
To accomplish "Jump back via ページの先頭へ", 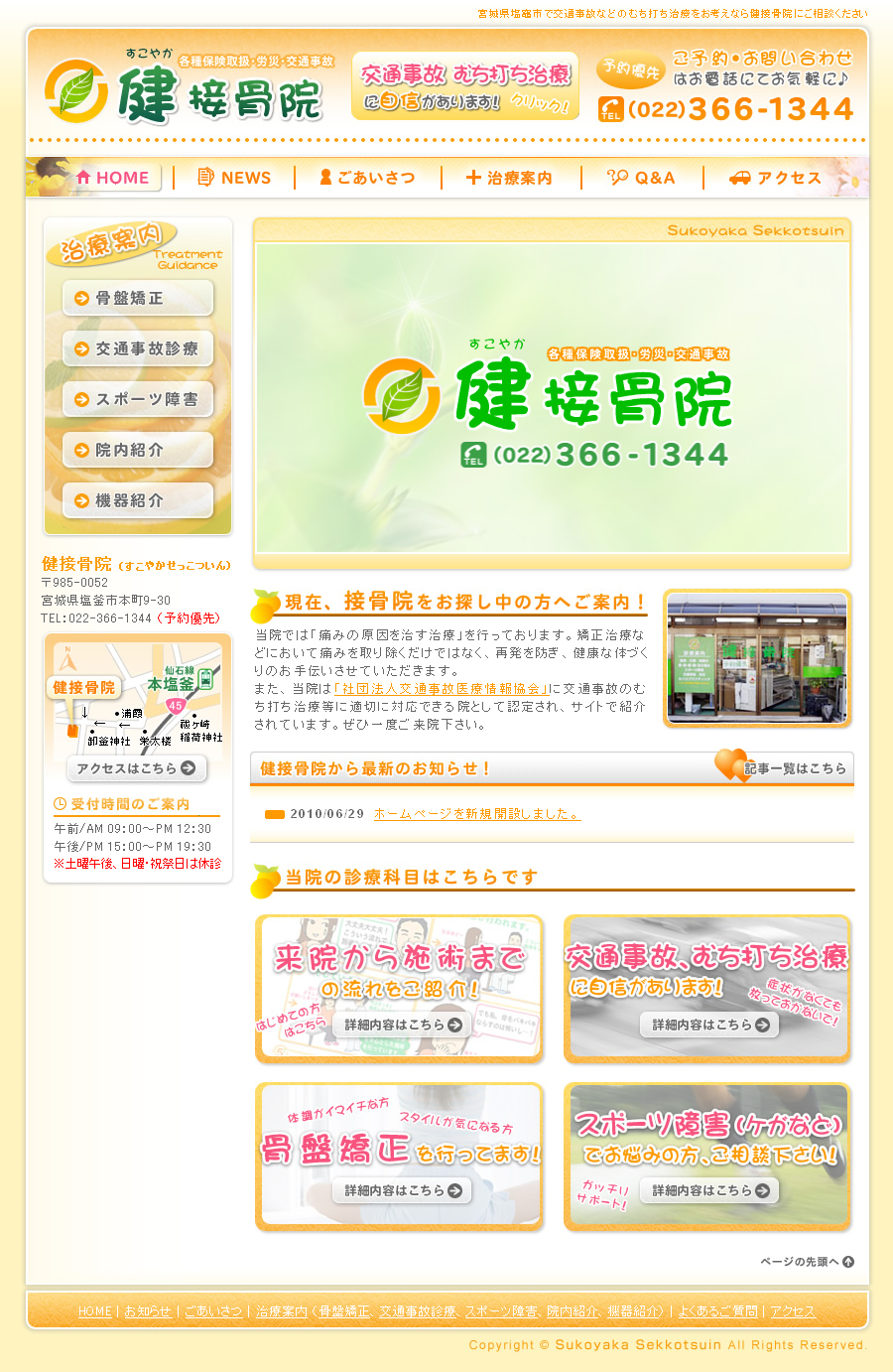I will tap(807, 1262).
